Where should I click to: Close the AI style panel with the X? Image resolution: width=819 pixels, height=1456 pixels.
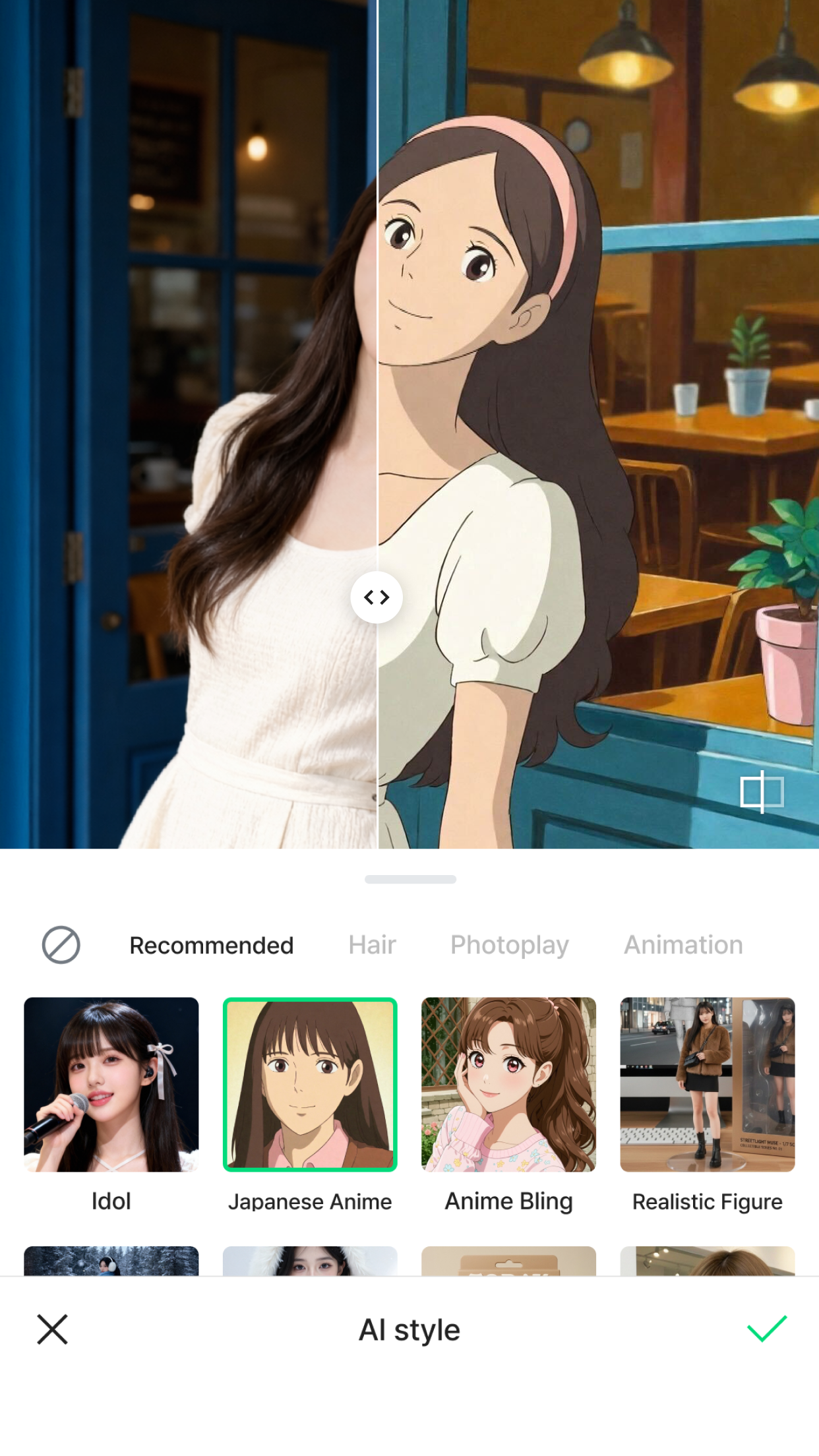(x=52, y=1329)
